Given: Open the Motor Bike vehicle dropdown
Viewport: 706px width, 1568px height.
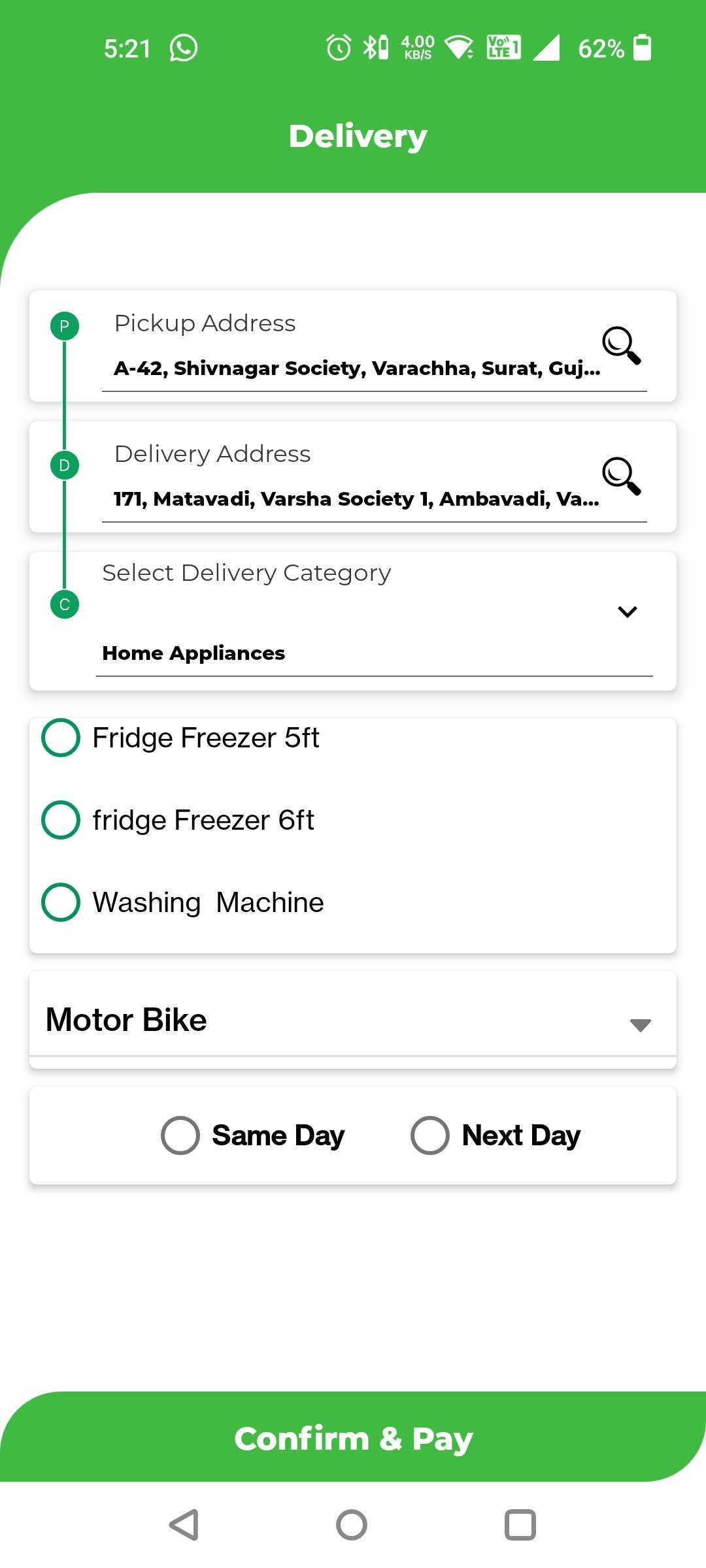Looking at the screenshot, I should point(353,1021).
